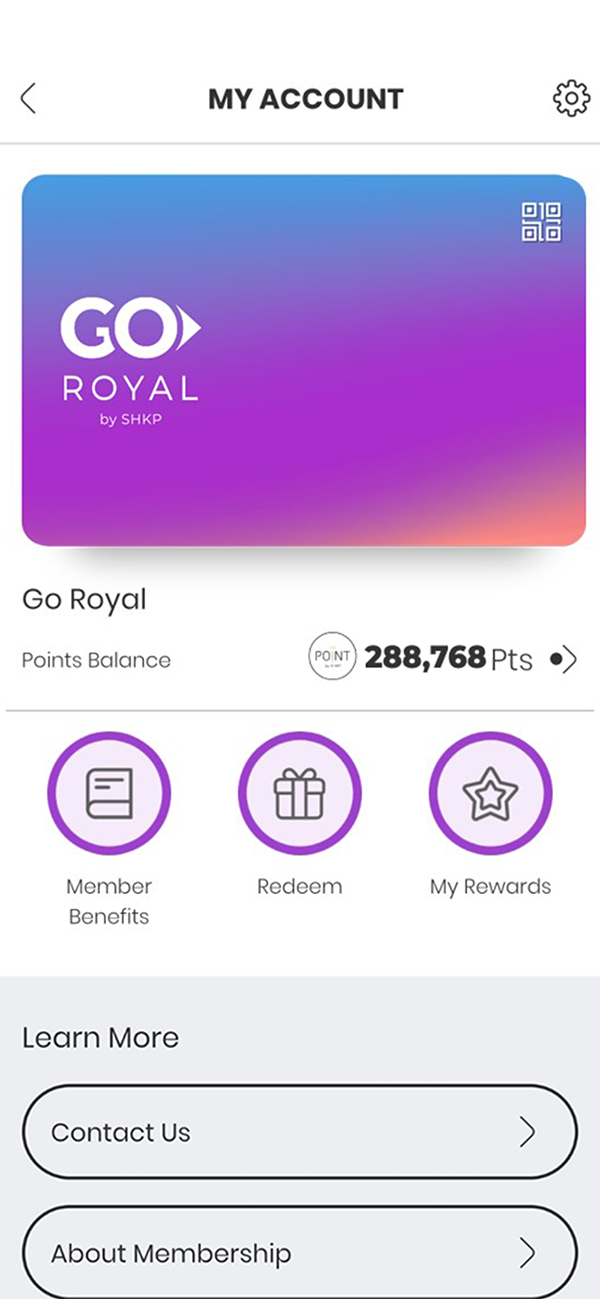This screenshot has height=1299, width=600.
Task: View points balance details arrow
Action: click(x=565, y=660)
